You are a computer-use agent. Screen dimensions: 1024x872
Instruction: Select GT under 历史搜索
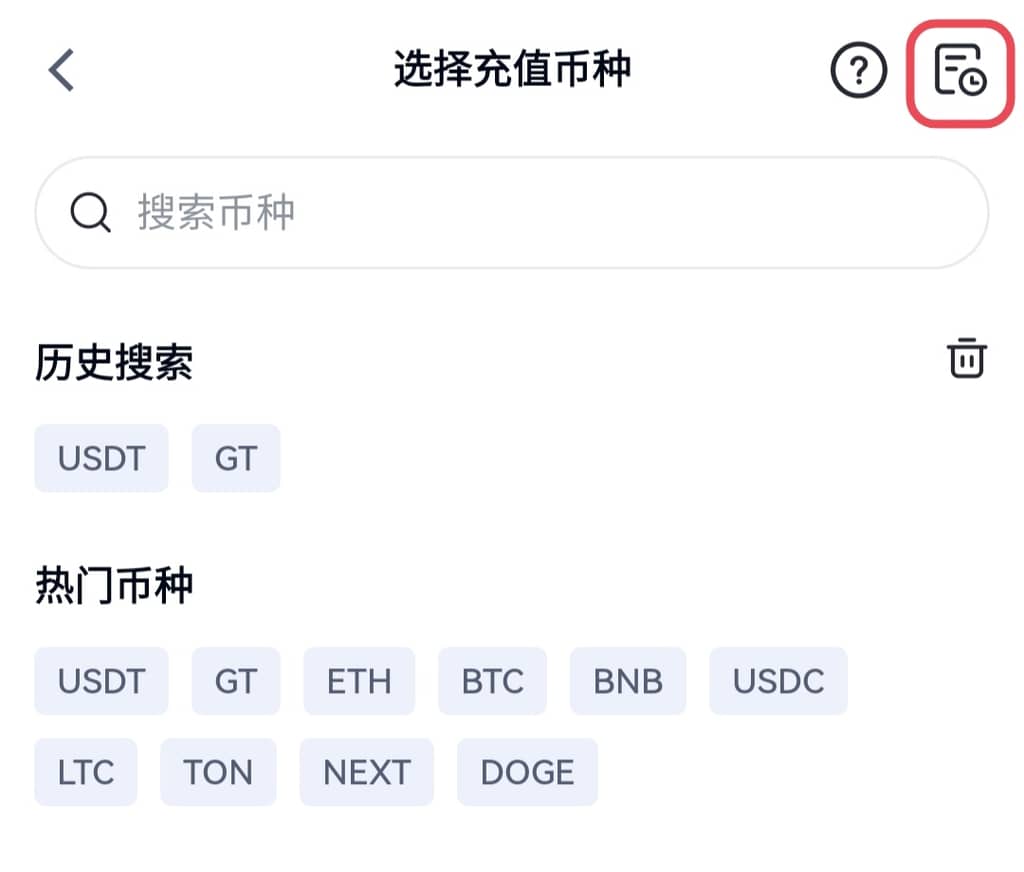236,458
